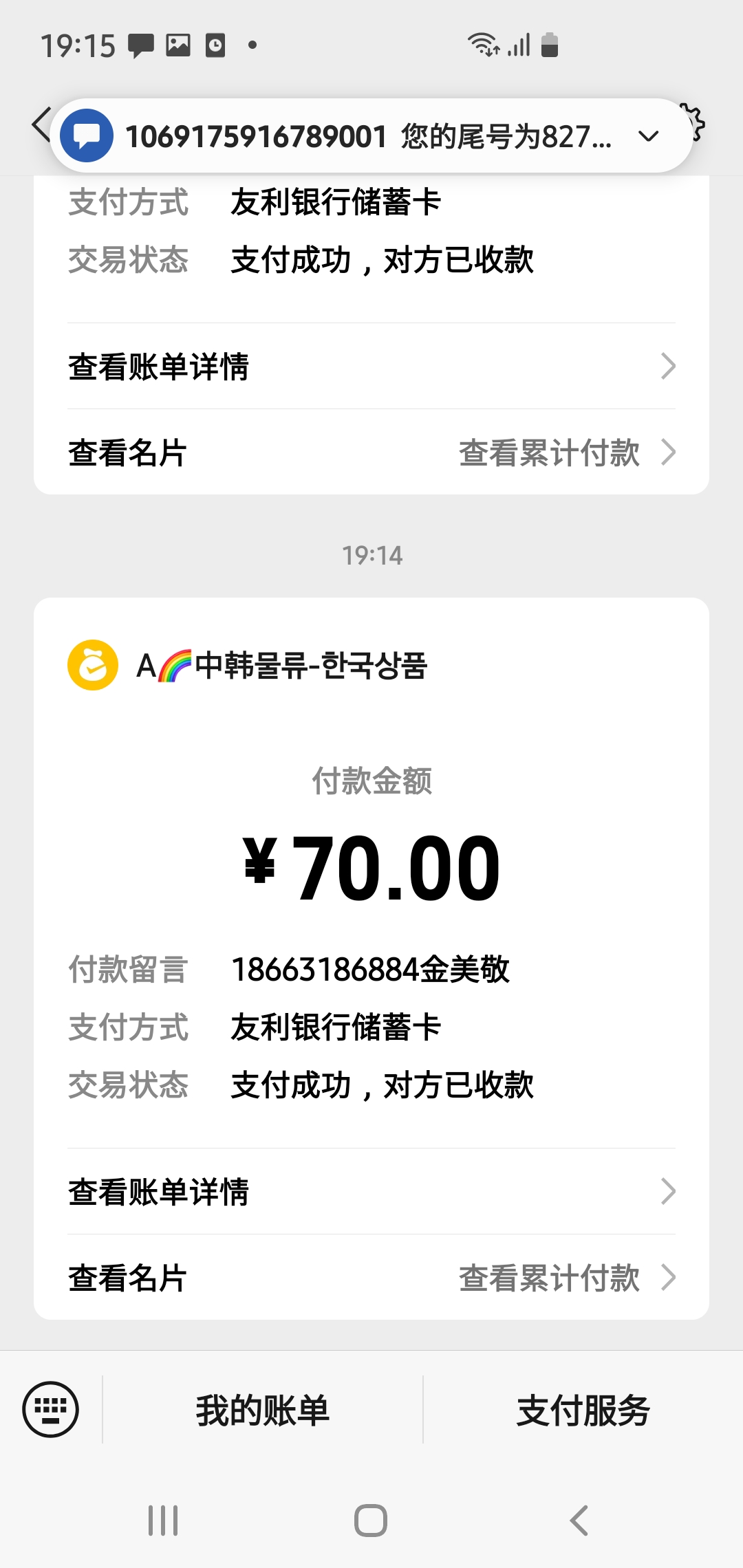The image size is (743, 1568).
Task: Tap the system back button
Action: click(579, 1520)
